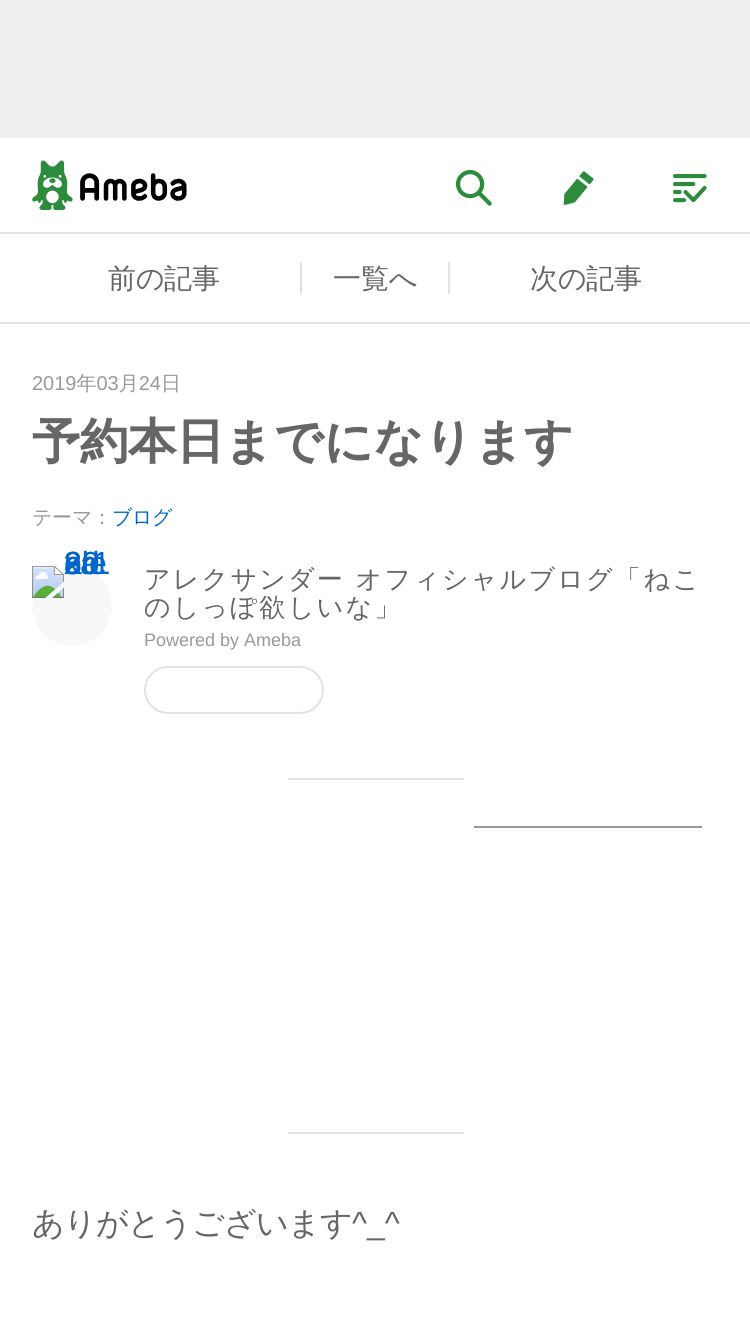The image size is (750, 1334).
Task: Open the ブログ theme link
Action: click(x=142, y=517)
